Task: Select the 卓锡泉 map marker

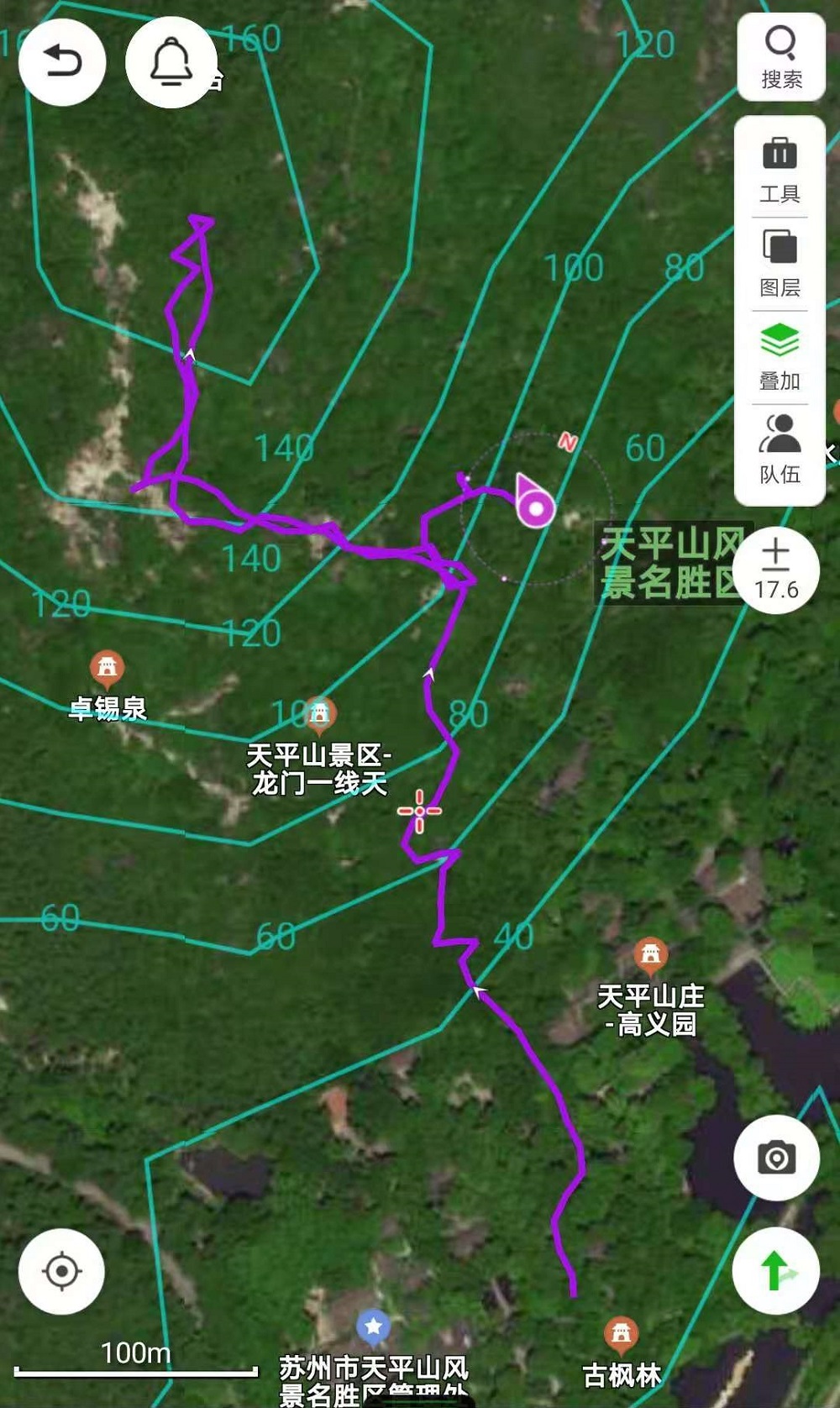Action: click(107, 670)
